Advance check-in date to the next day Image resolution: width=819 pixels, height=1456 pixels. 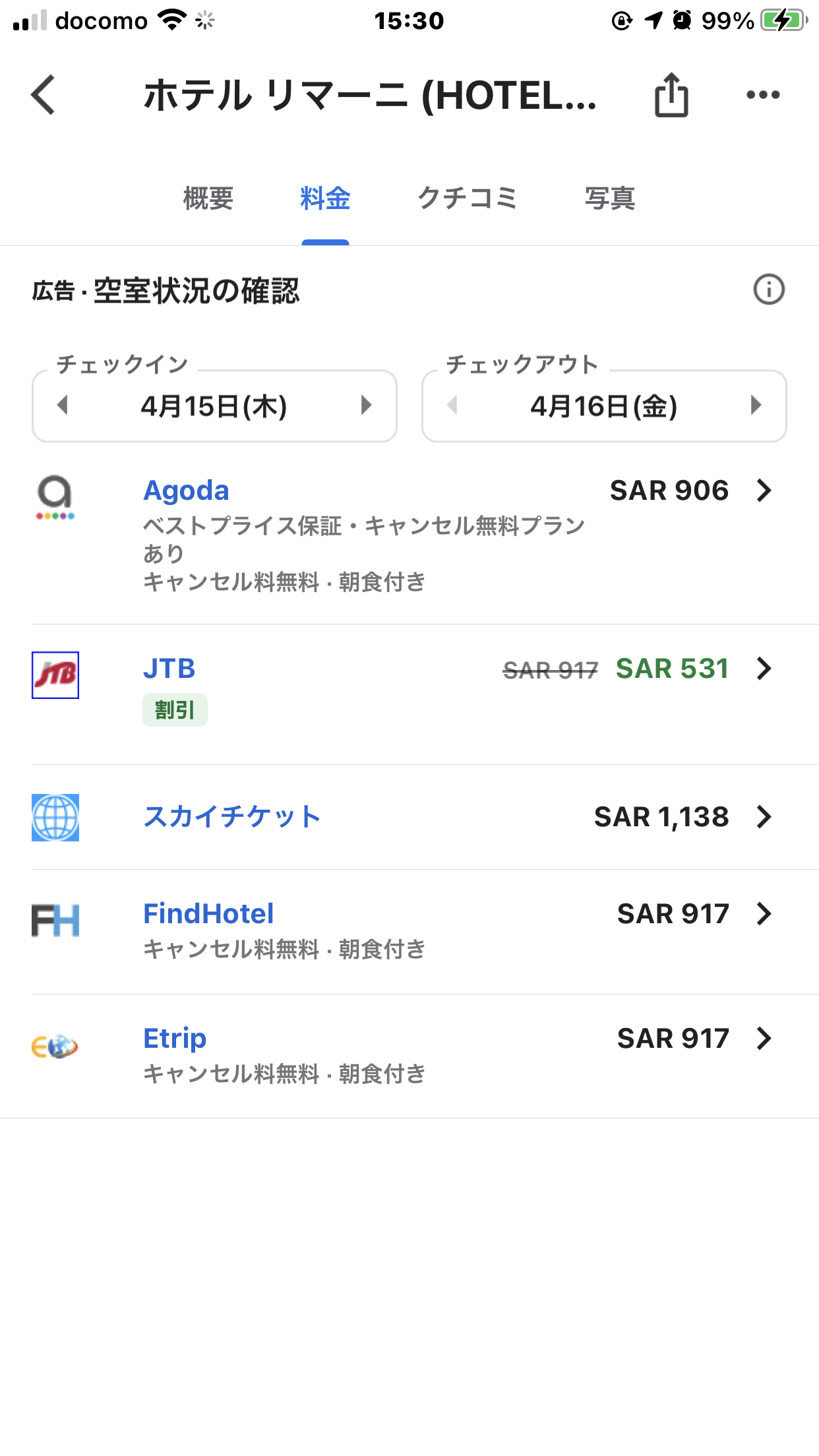pos(367,406)
